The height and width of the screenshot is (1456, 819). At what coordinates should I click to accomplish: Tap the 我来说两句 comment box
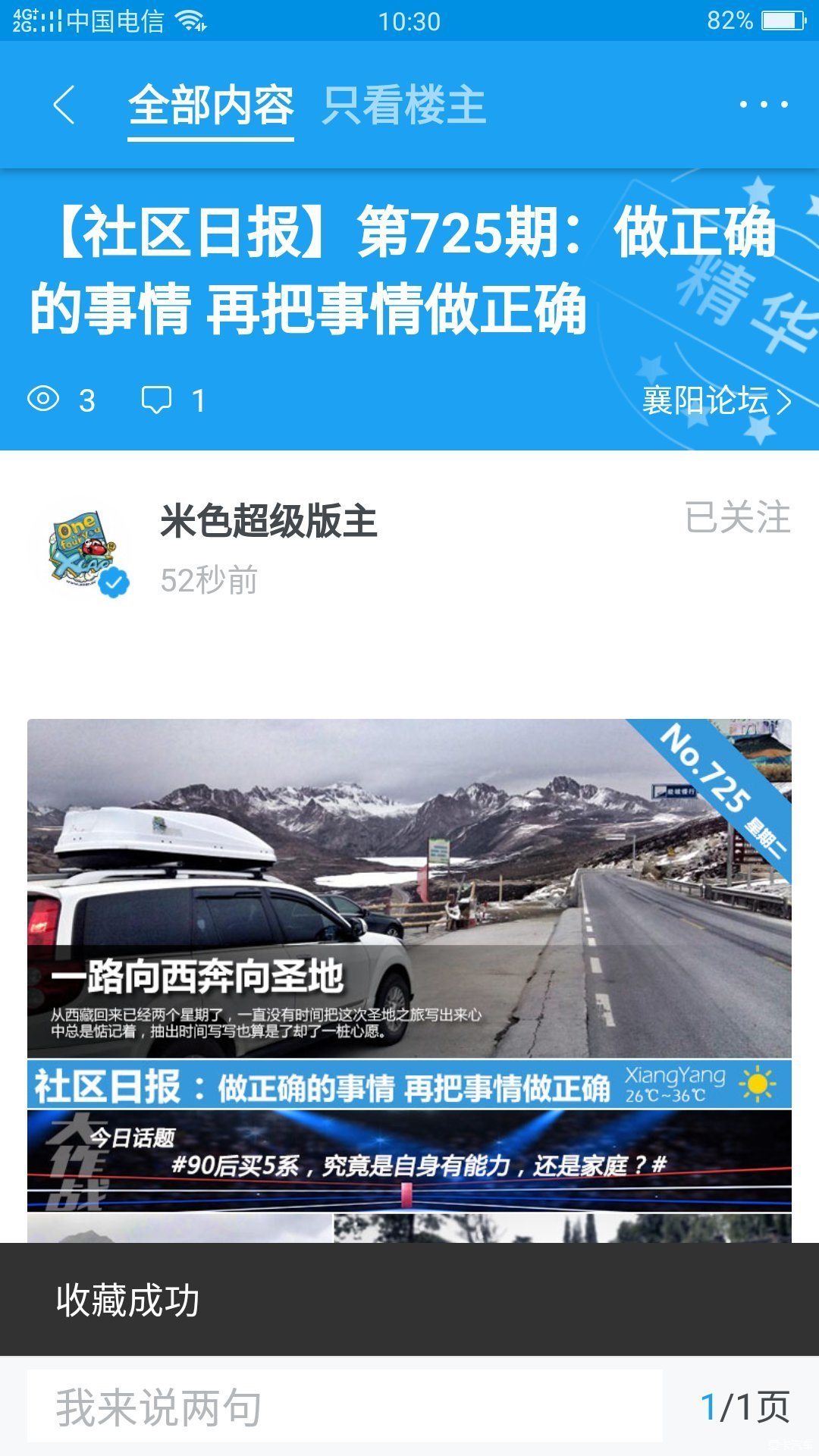tap(345, 1407)
